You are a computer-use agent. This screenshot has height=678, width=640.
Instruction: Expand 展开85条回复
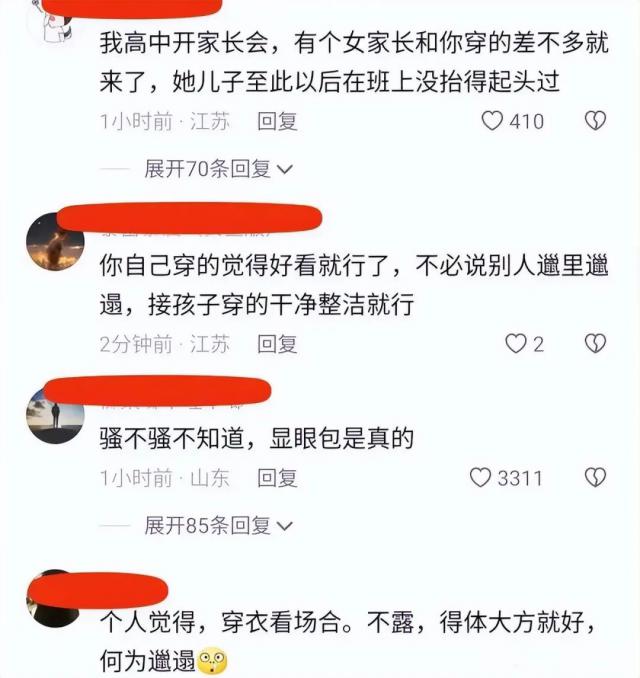218,524
